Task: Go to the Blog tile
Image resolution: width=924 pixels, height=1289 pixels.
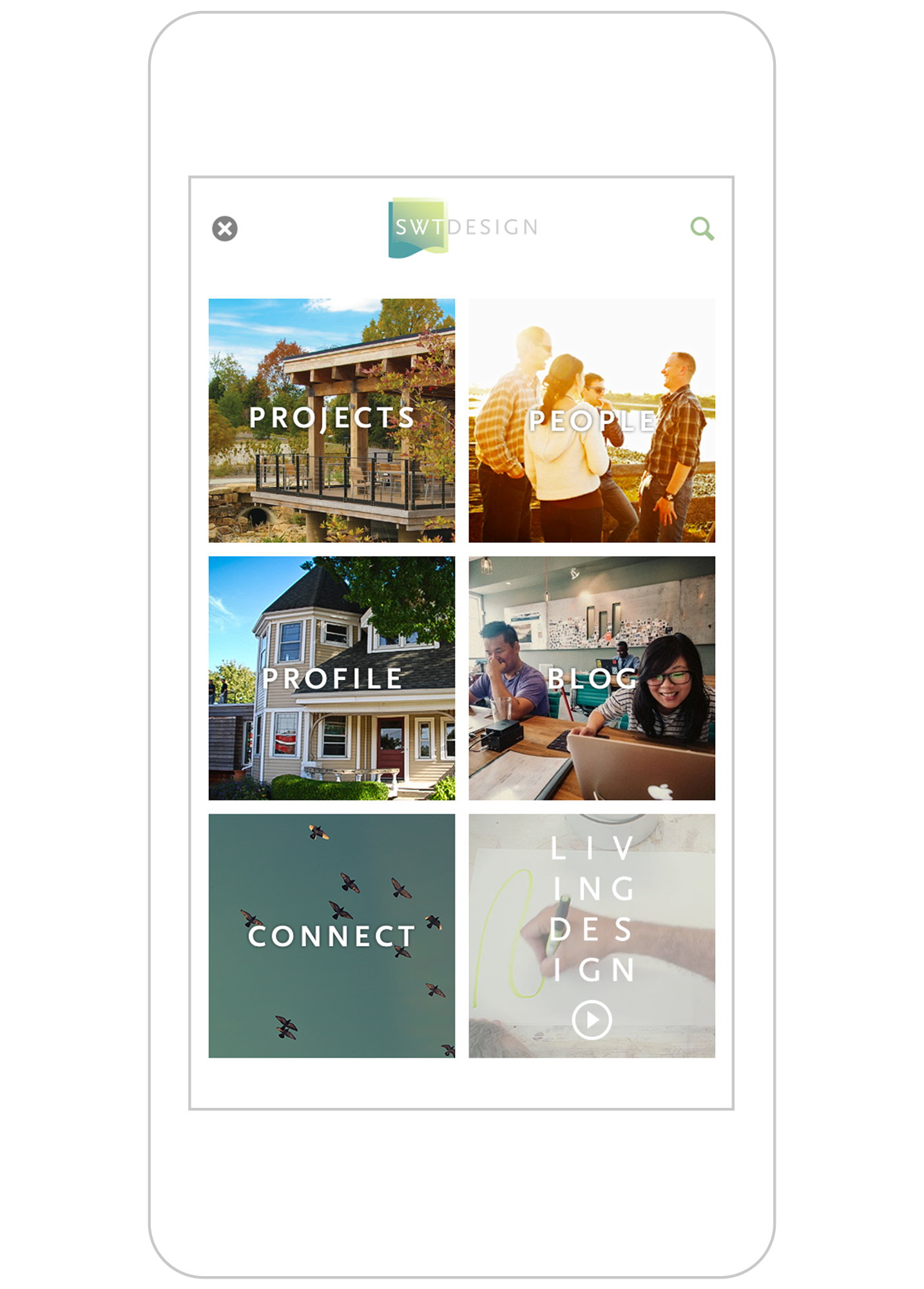Action: point(592,678)
